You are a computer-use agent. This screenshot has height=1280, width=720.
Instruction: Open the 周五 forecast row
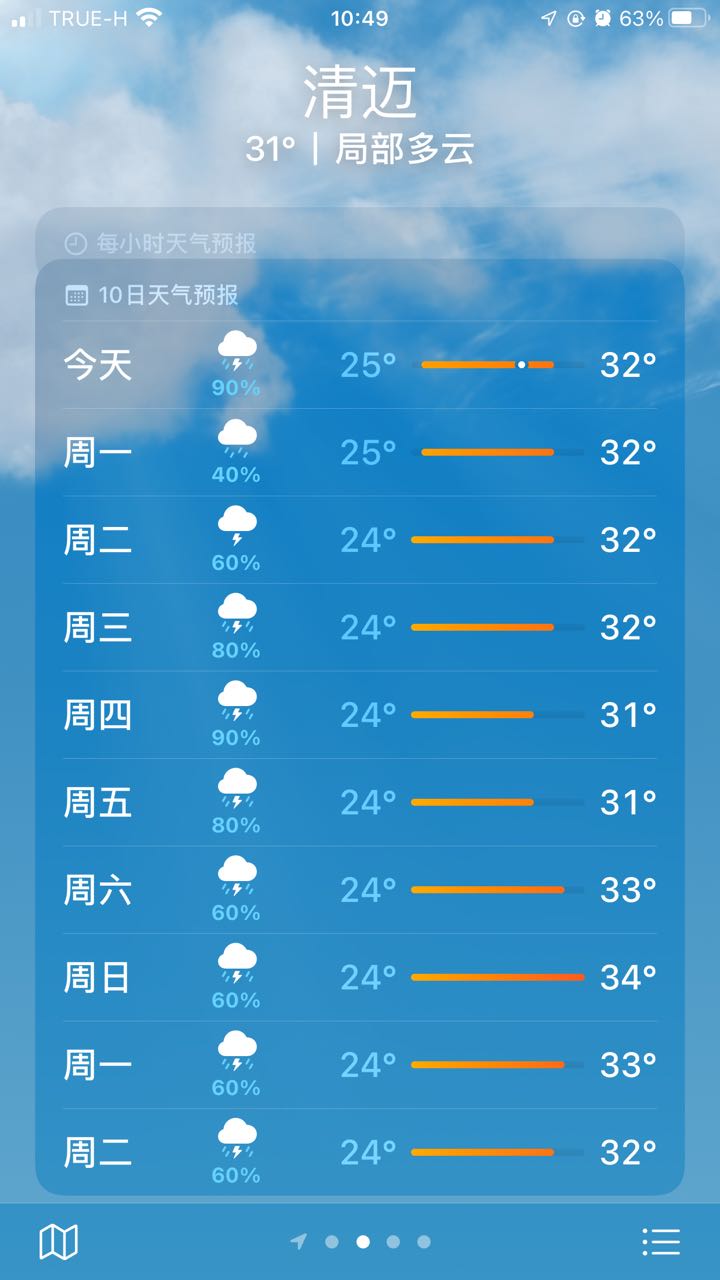(x=360, y=802)
